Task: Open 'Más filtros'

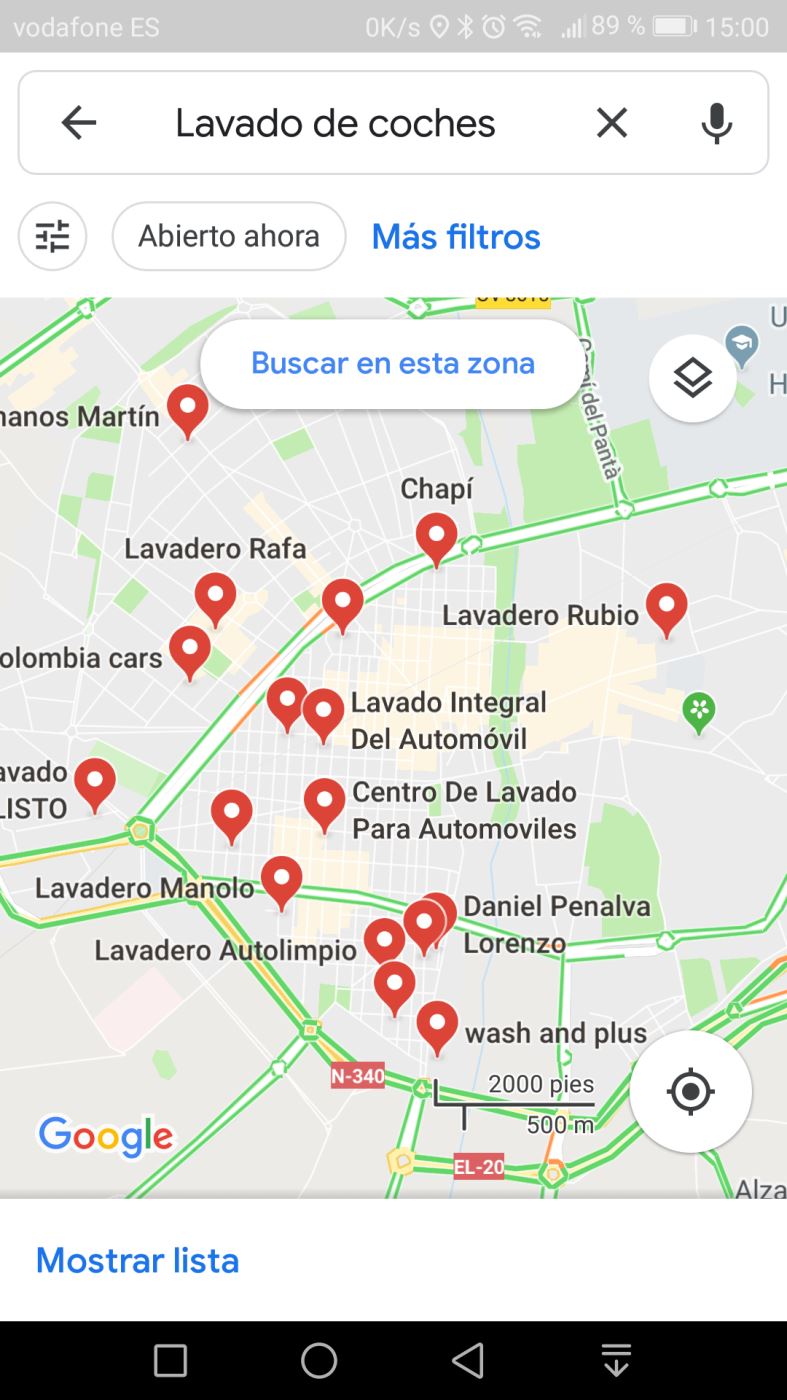Action: tap(456, 237)
